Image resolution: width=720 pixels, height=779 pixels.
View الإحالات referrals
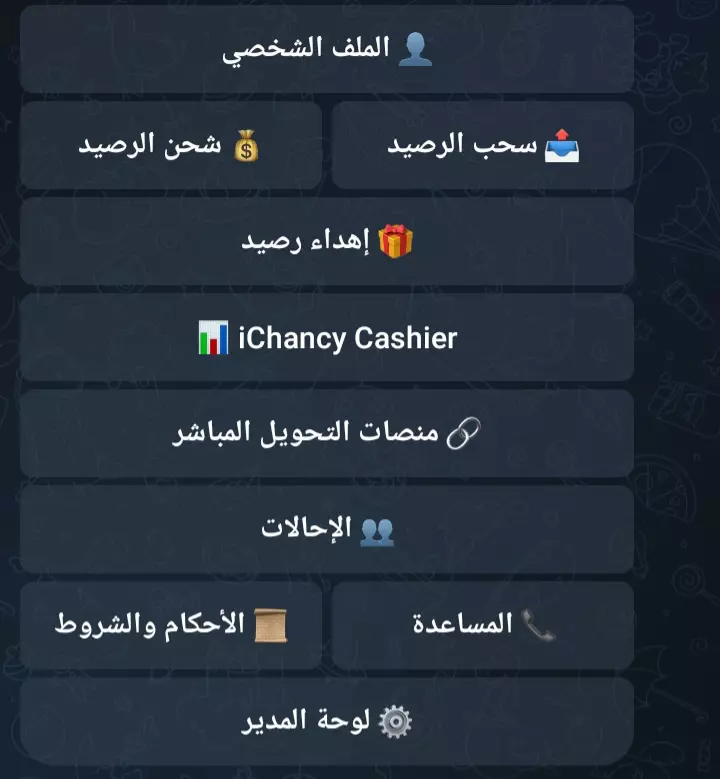[327, 529]
